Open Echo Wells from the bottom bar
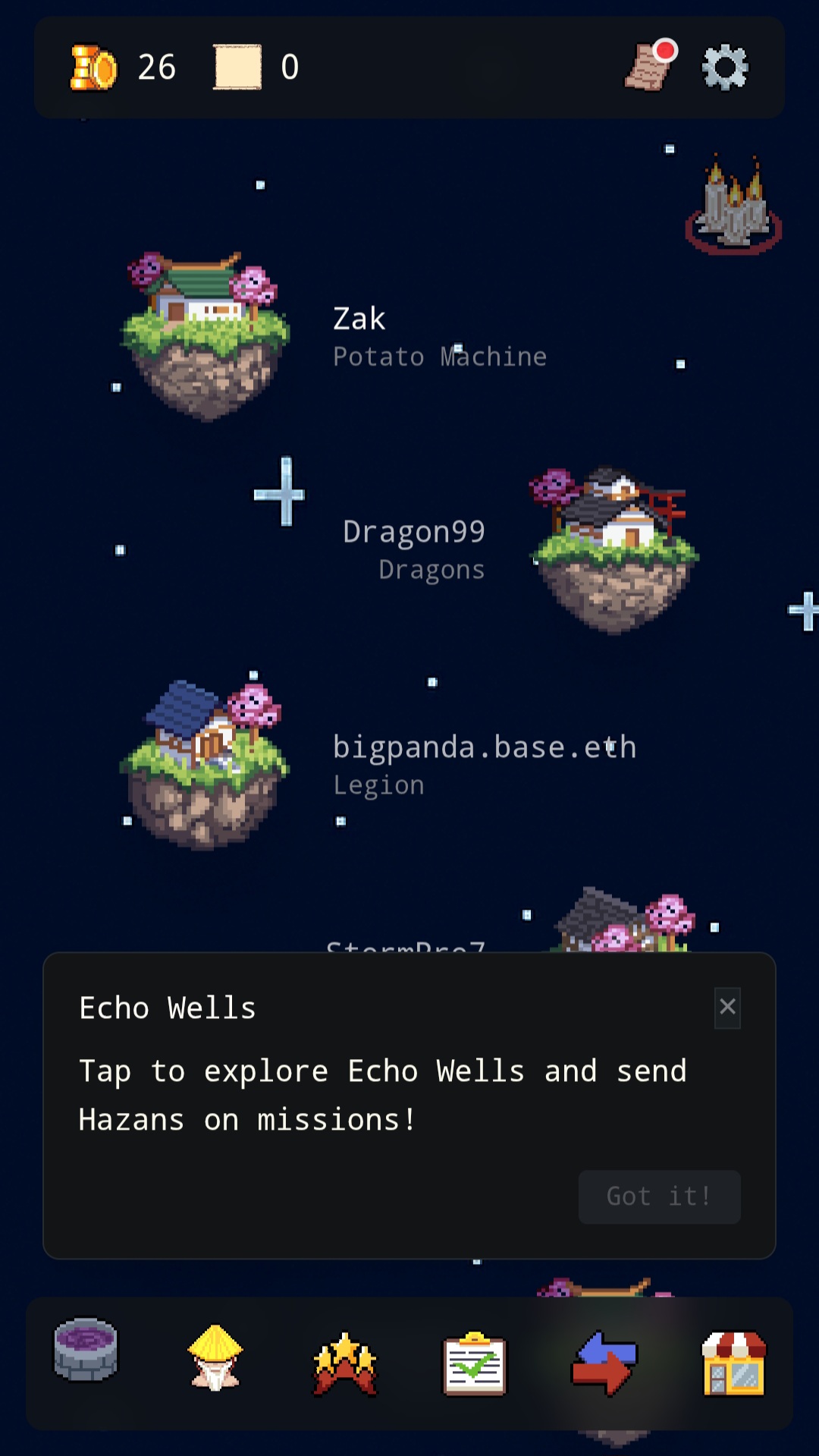Viewport: 819px width, 1456px height. [86, 1351]
